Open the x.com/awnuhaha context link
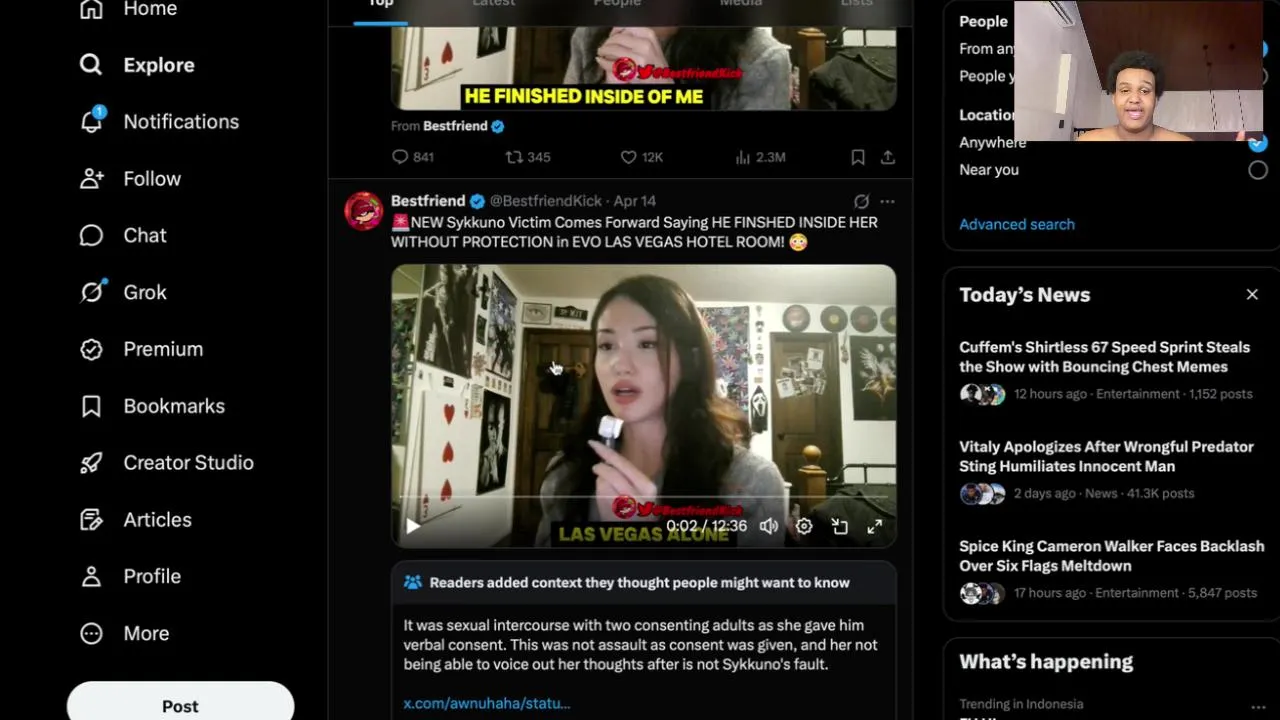 click(486, 703)
